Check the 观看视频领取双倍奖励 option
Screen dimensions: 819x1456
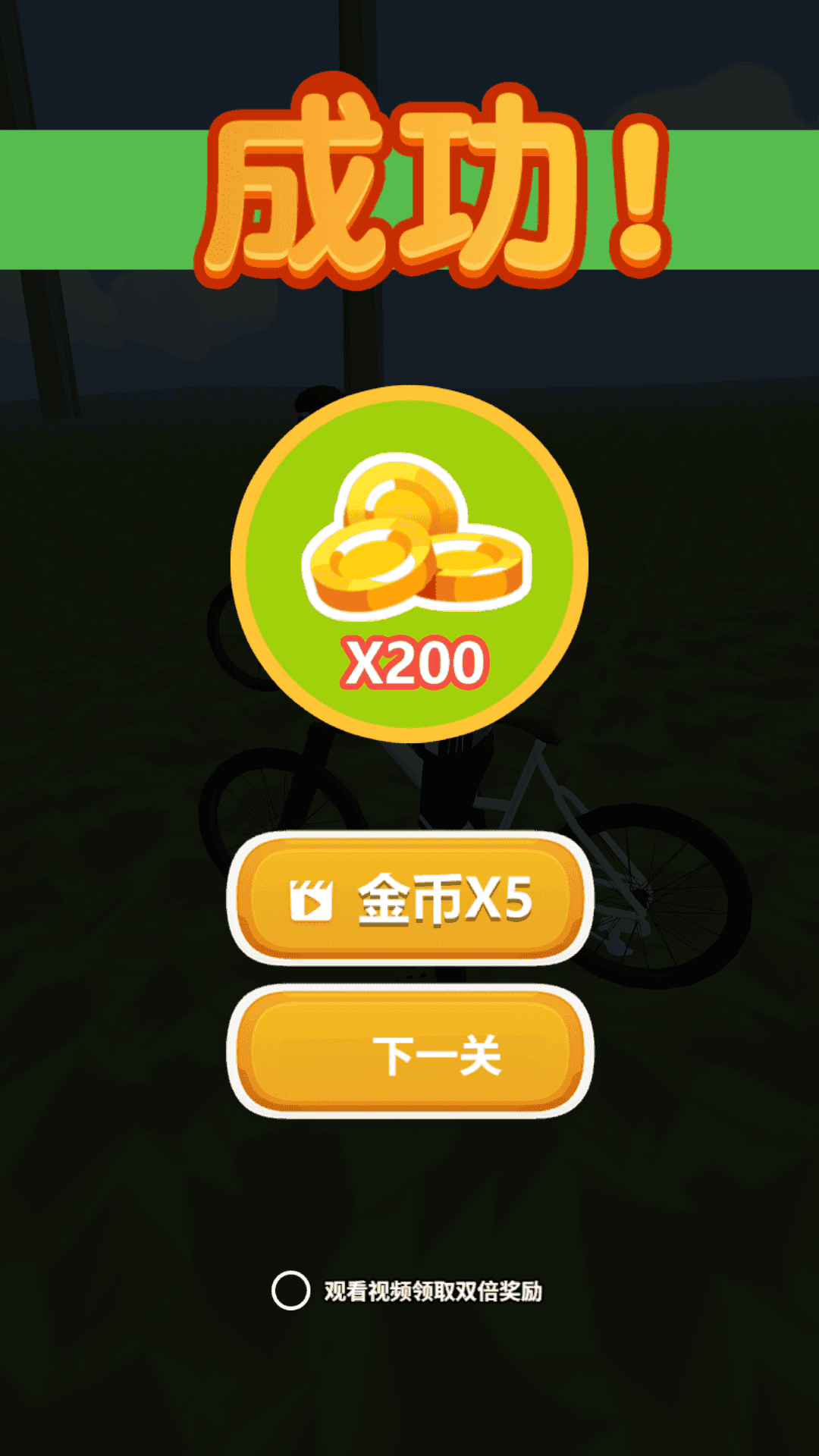tap(291, 1290)
